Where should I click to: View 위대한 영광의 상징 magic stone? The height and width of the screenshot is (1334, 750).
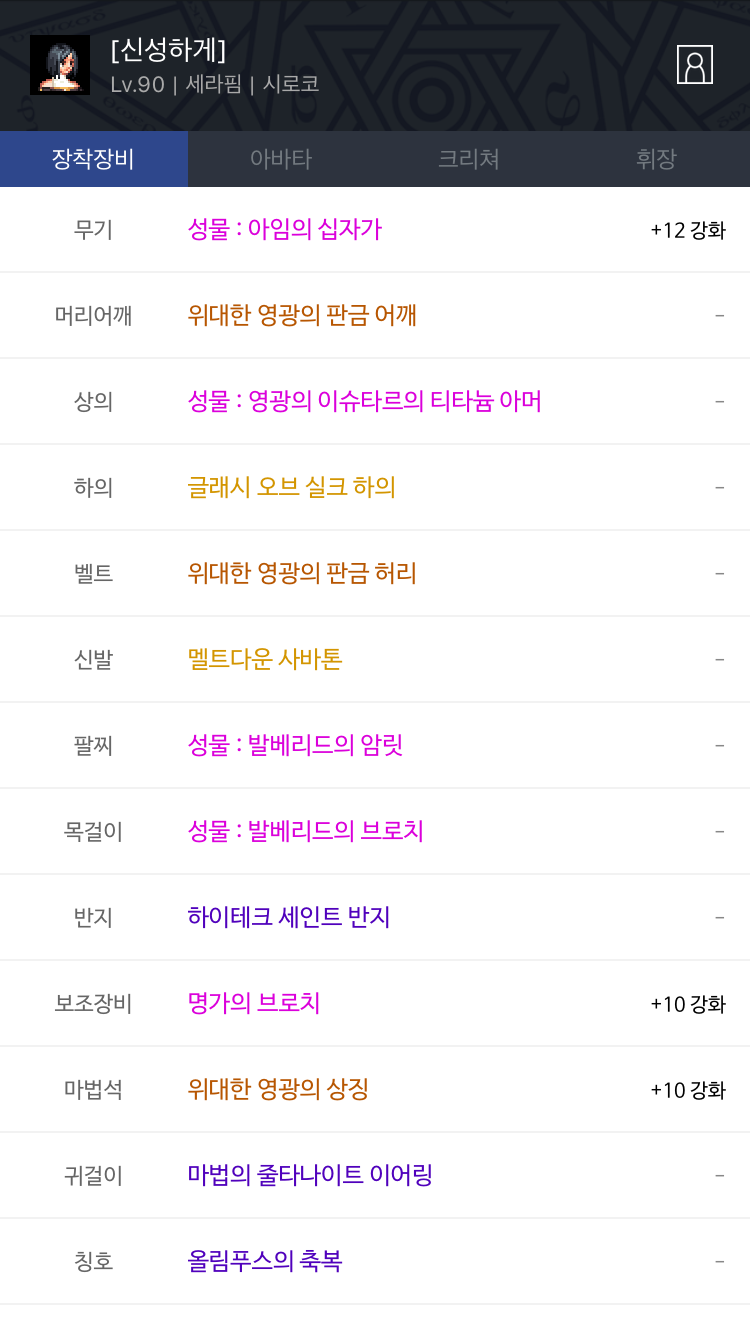[x=278, y=1089]
